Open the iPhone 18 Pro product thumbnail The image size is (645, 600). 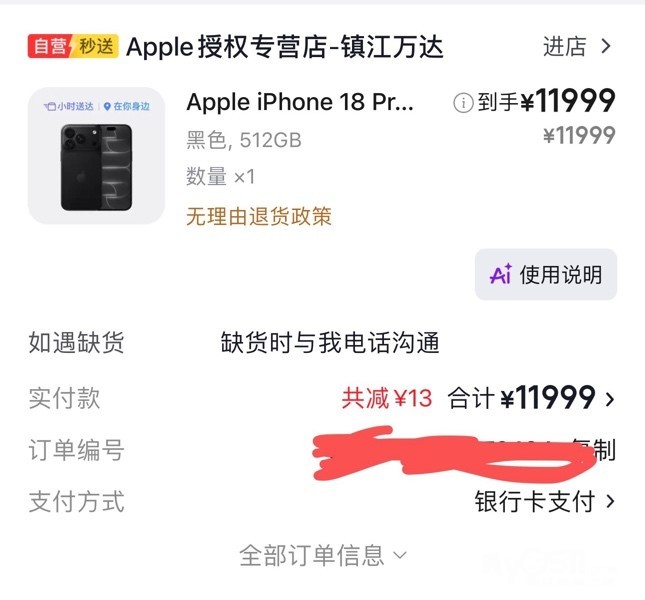(96, 155)
